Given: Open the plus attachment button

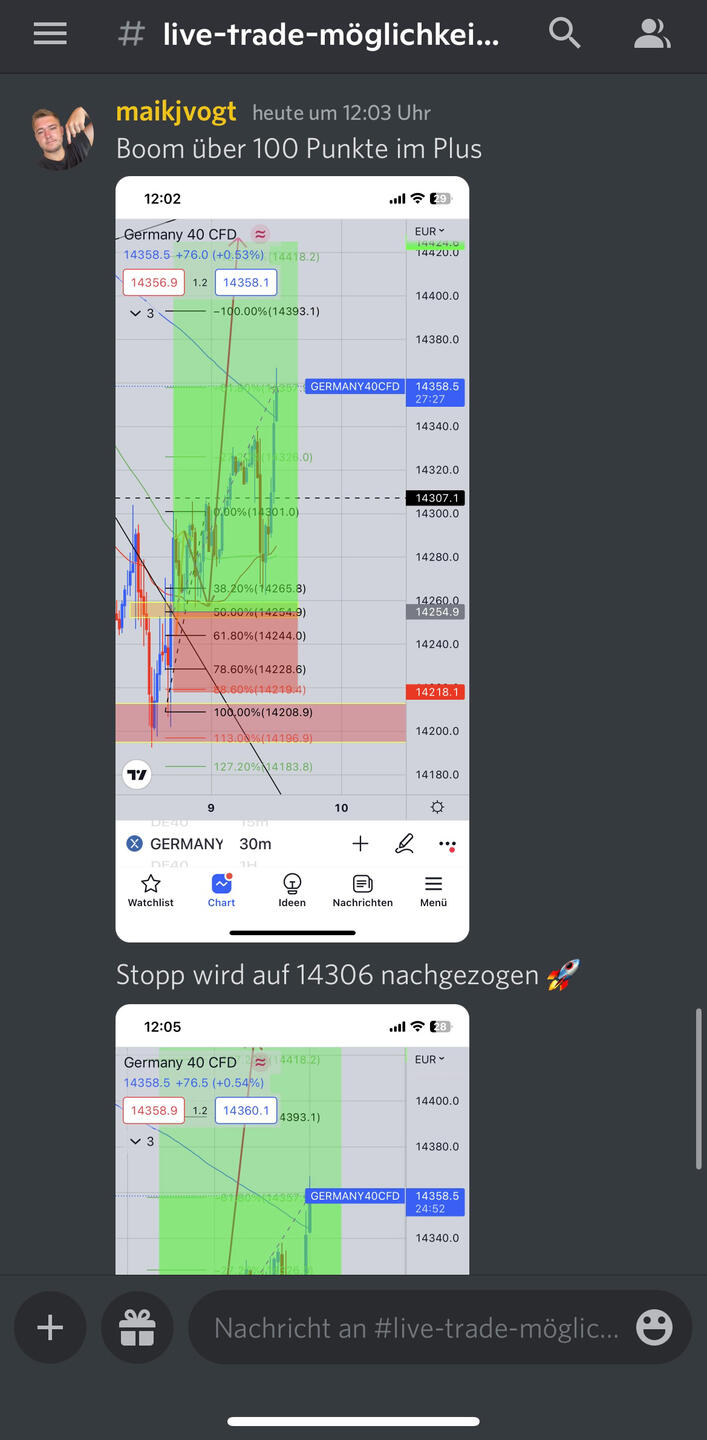Looking at the screenshot, I should [50, 1327].
